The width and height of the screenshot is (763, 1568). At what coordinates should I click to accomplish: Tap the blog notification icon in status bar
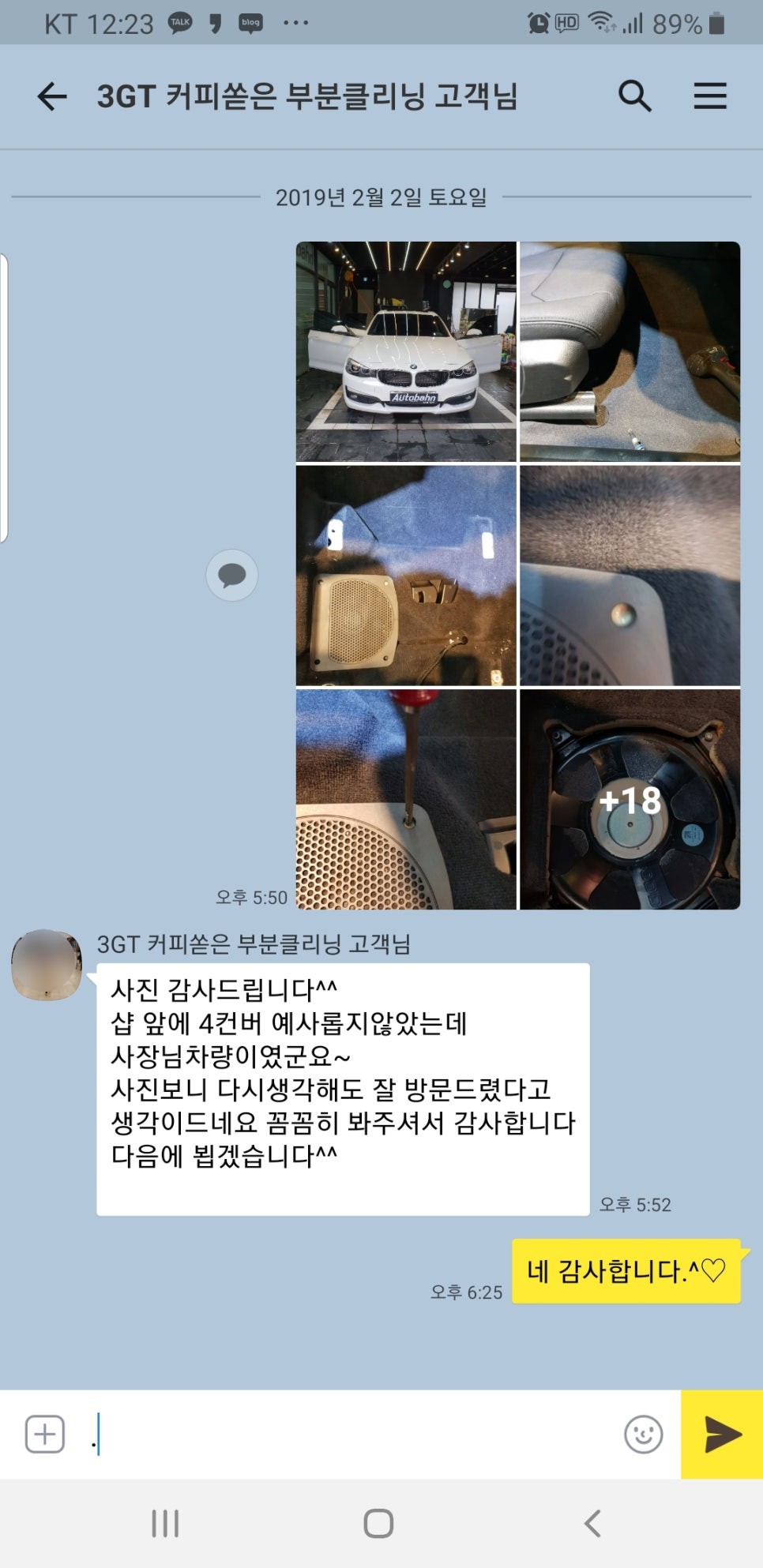coord(250,24)
